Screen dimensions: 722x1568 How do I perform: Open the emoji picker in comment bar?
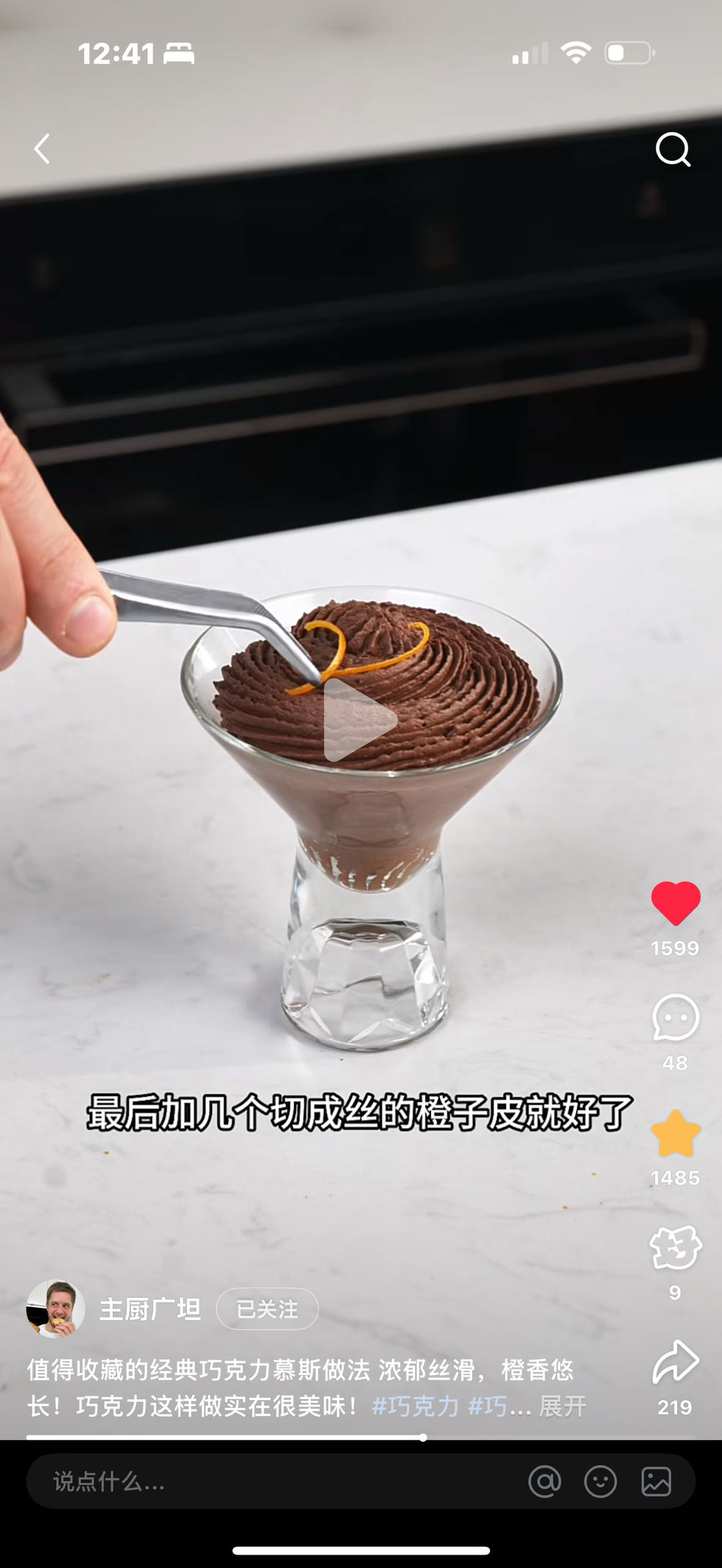[600, 1482]
